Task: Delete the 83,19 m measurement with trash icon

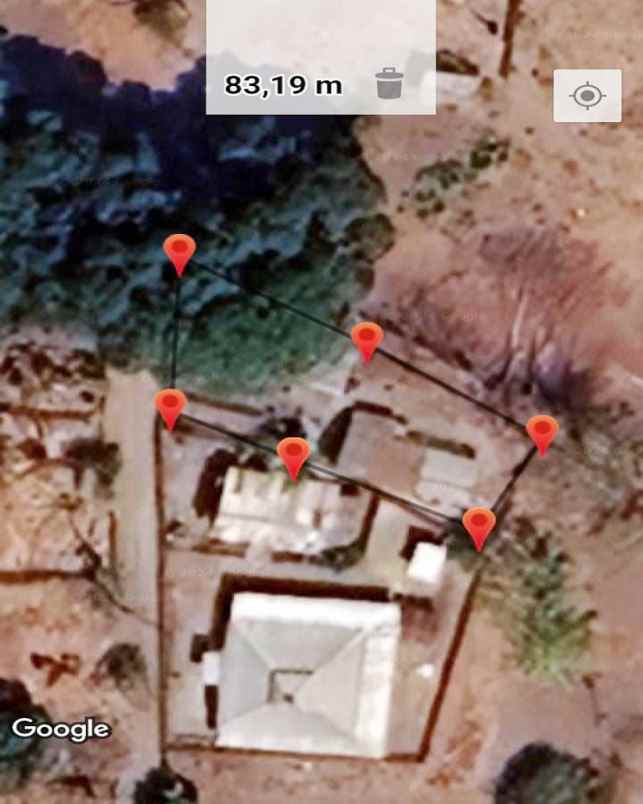Action: [x=388, y=83]
